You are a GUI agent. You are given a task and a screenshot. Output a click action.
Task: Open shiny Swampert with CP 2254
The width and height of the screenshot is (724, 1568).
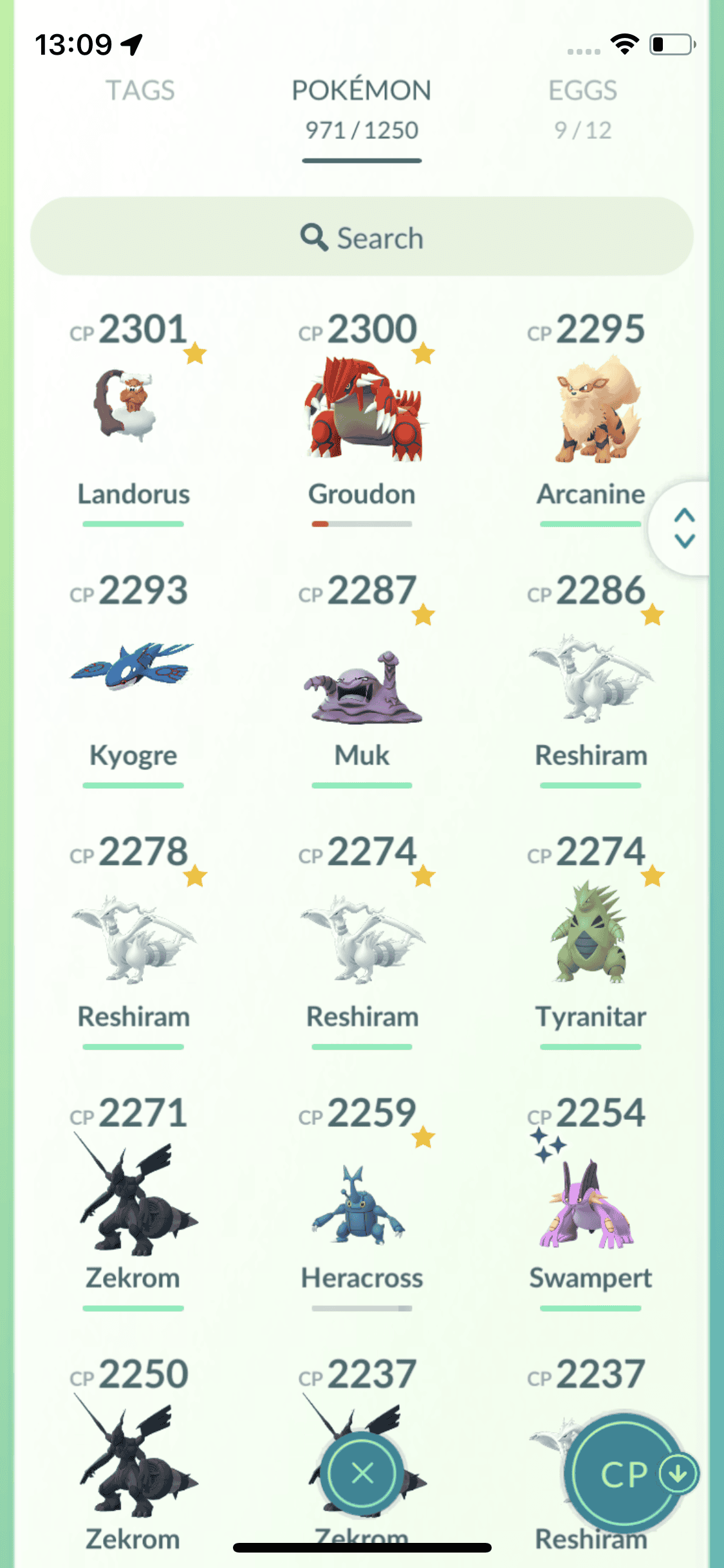[590, 1204]
